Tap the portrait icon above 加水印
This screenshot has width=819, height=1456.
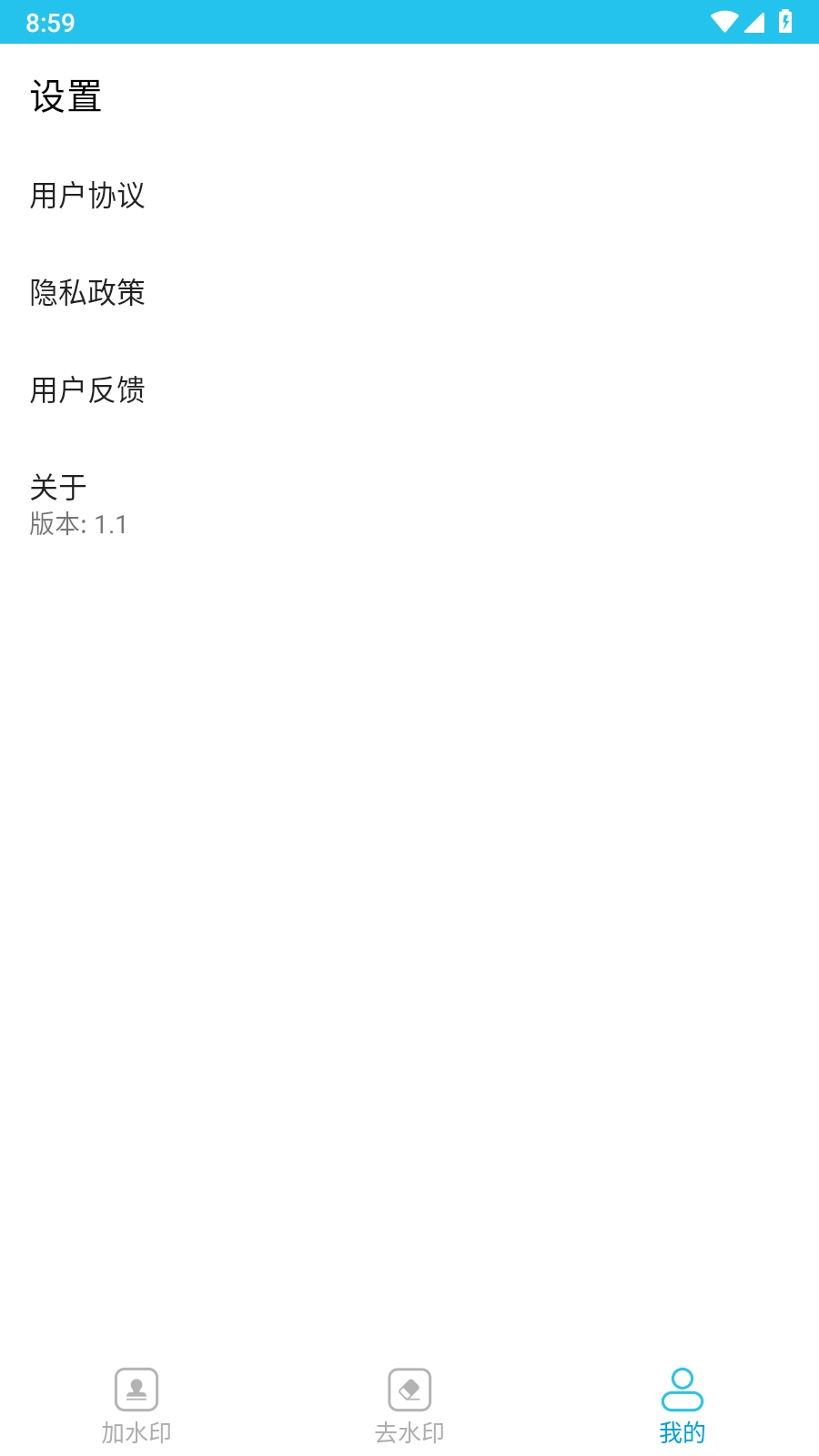136,1390
